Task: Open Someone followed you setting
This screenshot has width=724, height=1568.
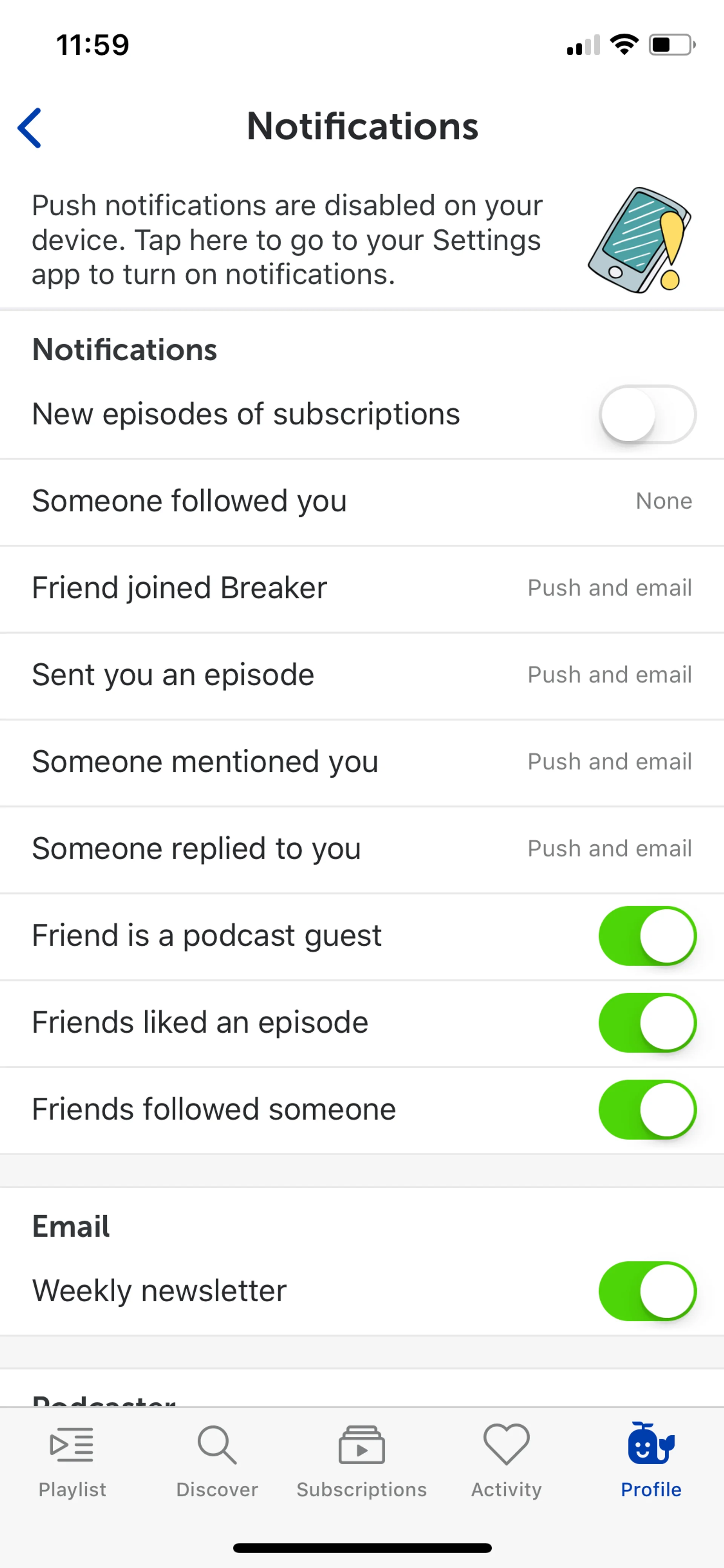Action: 361,502
